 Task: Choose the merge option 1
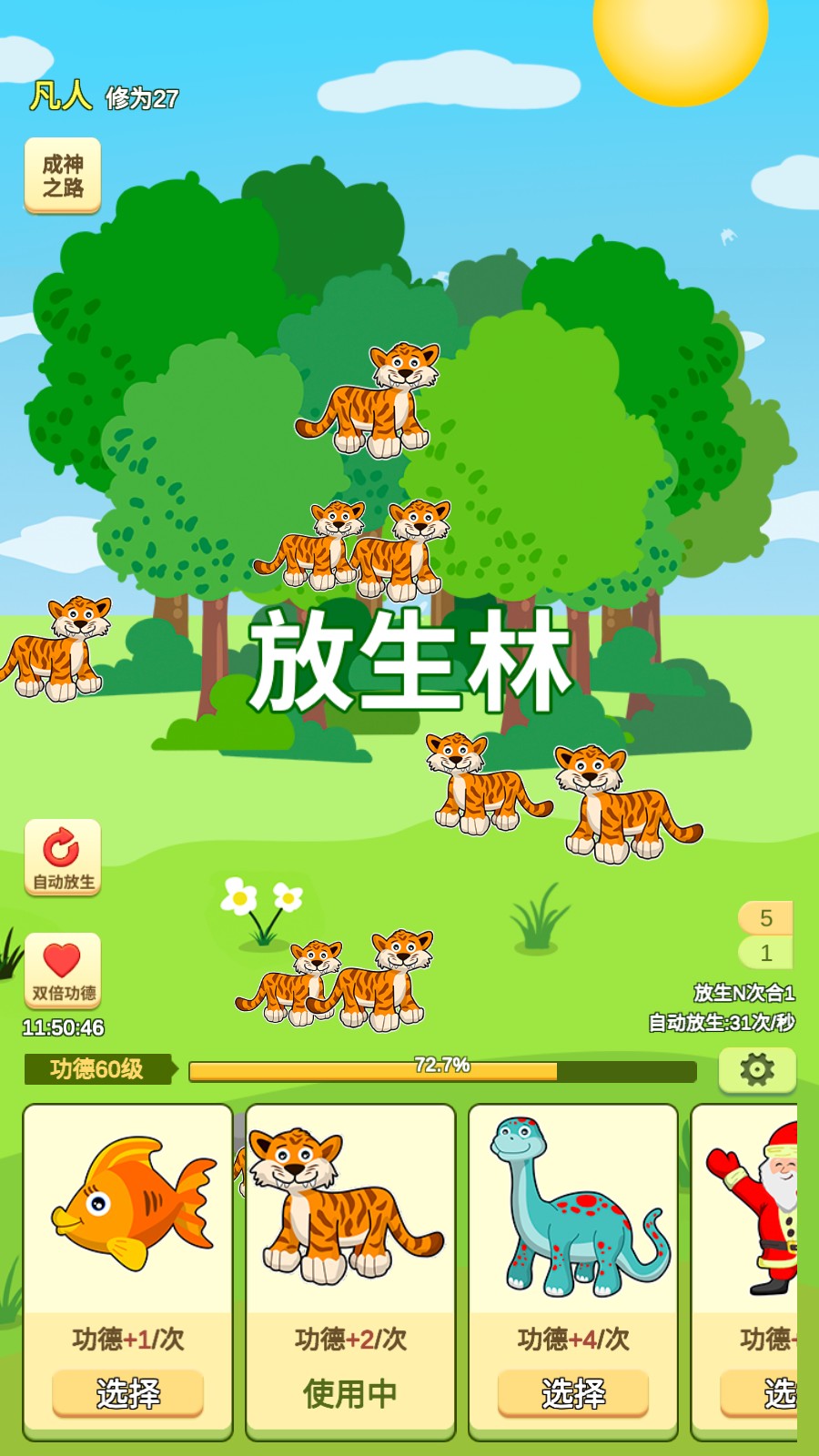click(x=765, y=953)
